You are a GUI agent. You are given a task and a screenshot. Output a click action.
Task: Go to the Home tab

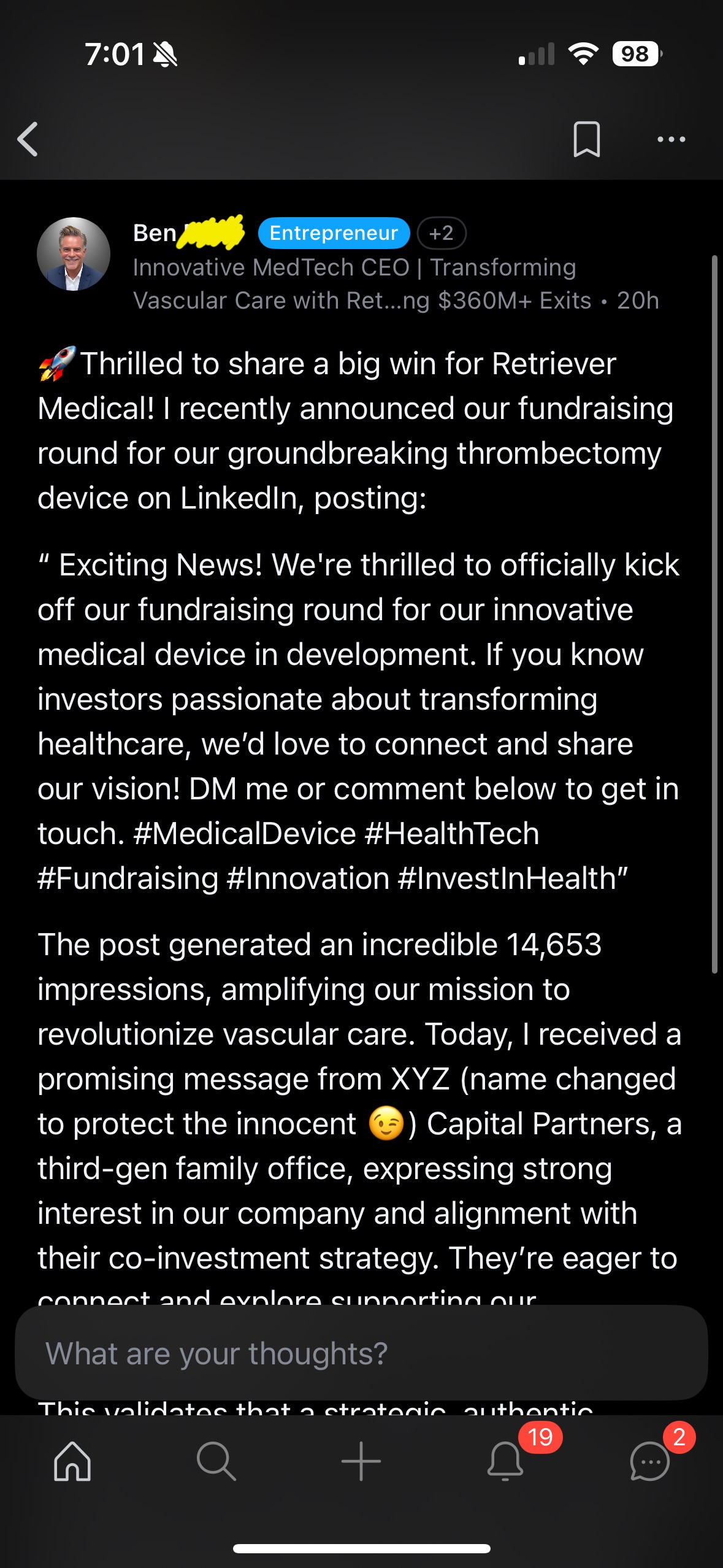click(x=72, y=1461)
